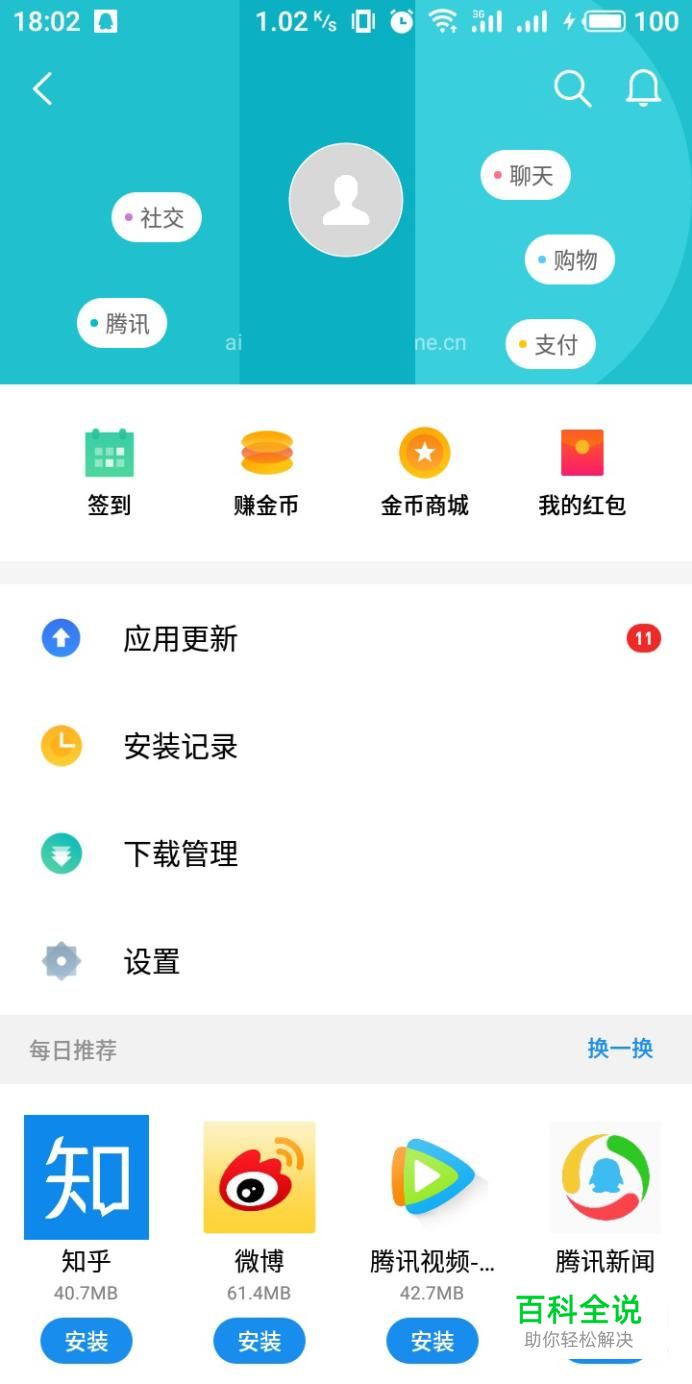692x1384 pixels.
Task: Open the notifications bell
Action: [x=643, y=89]
